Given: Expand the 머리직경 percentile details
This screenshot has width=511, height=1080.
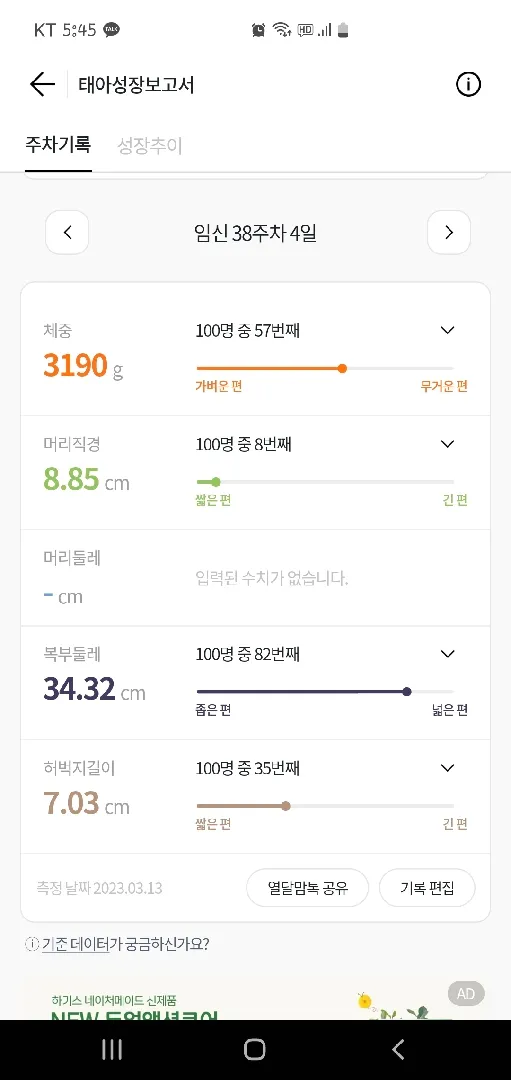Looking at the screenshot, I should (448, 444).
